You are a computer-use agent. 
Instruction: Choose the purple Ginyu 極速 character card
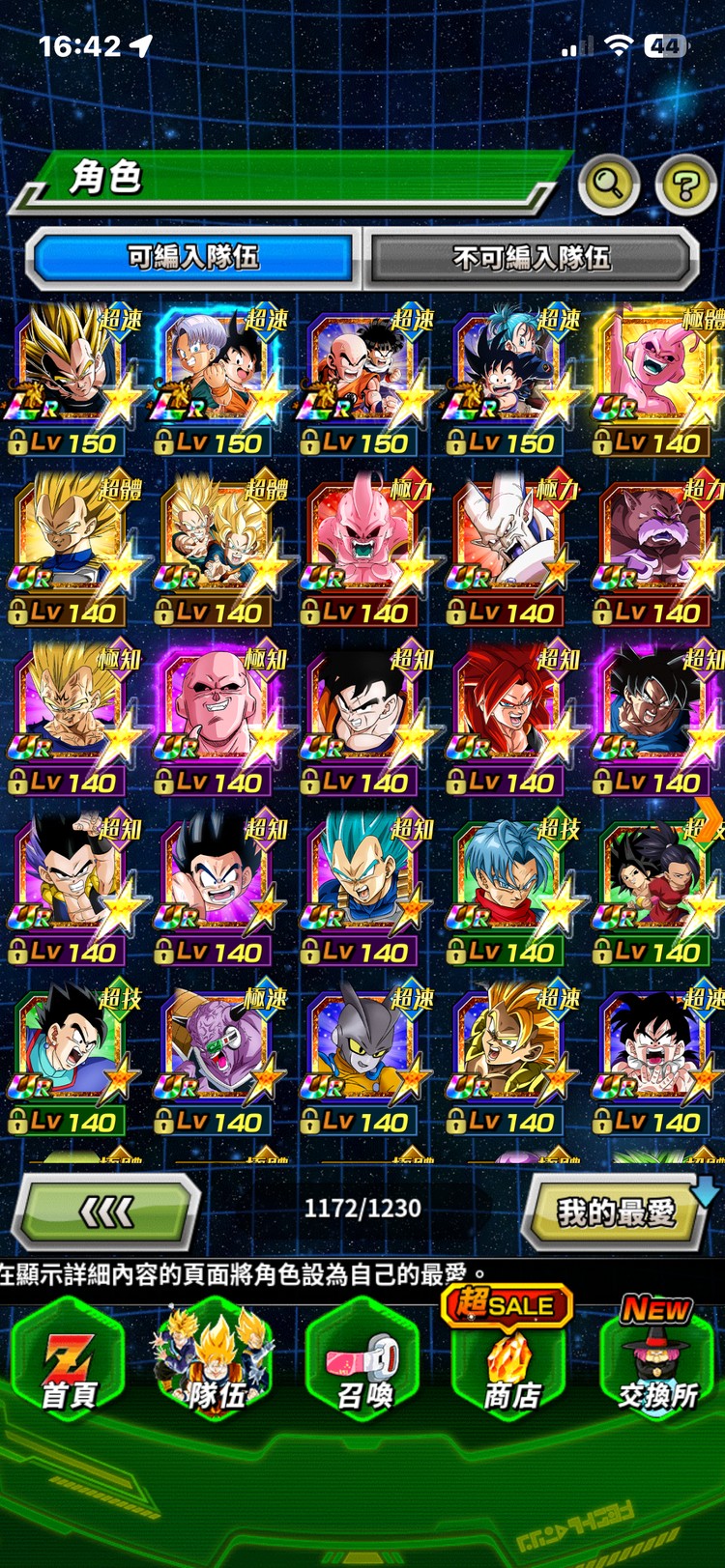[x=217, y=1057]
